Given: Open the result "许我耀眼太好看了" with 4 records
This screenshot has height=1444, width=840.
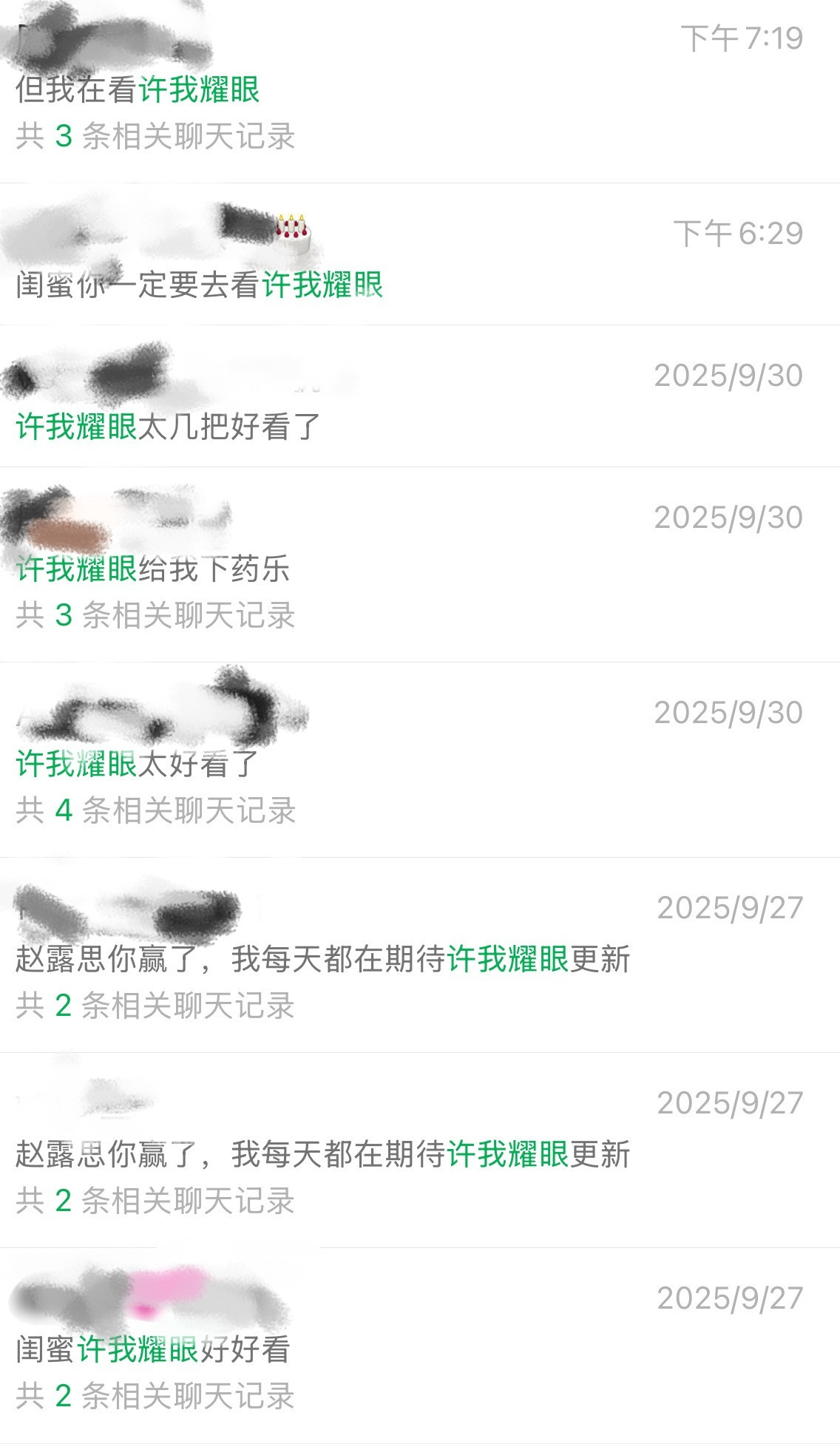Looking at the screenshot, I should [420, 760].
